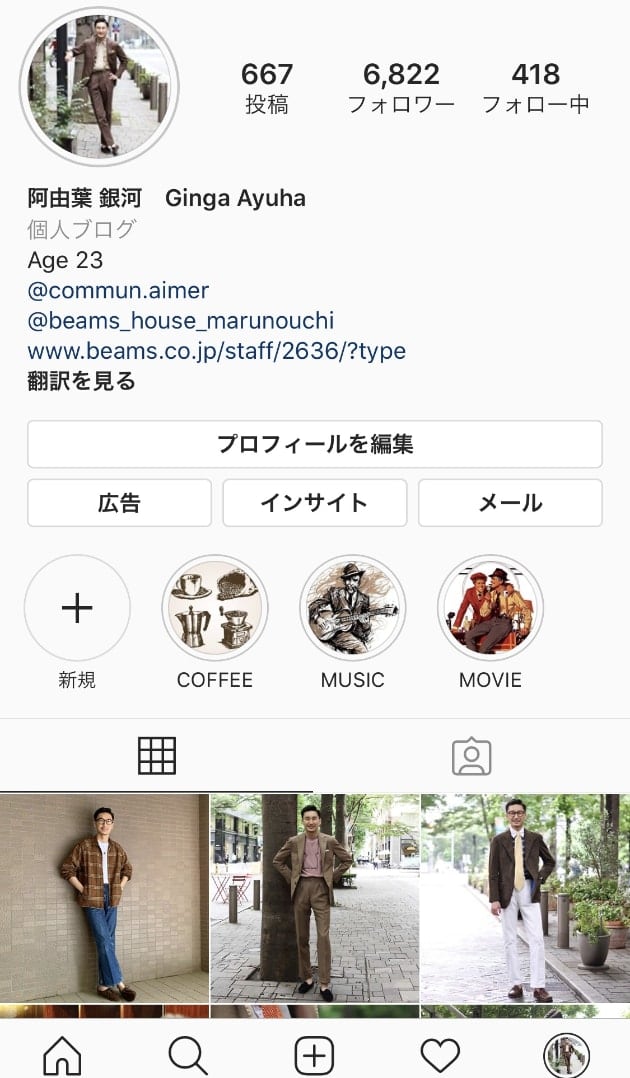Open the activity heart tab
The image size is (630, 1078).
tap(440, 1055)
